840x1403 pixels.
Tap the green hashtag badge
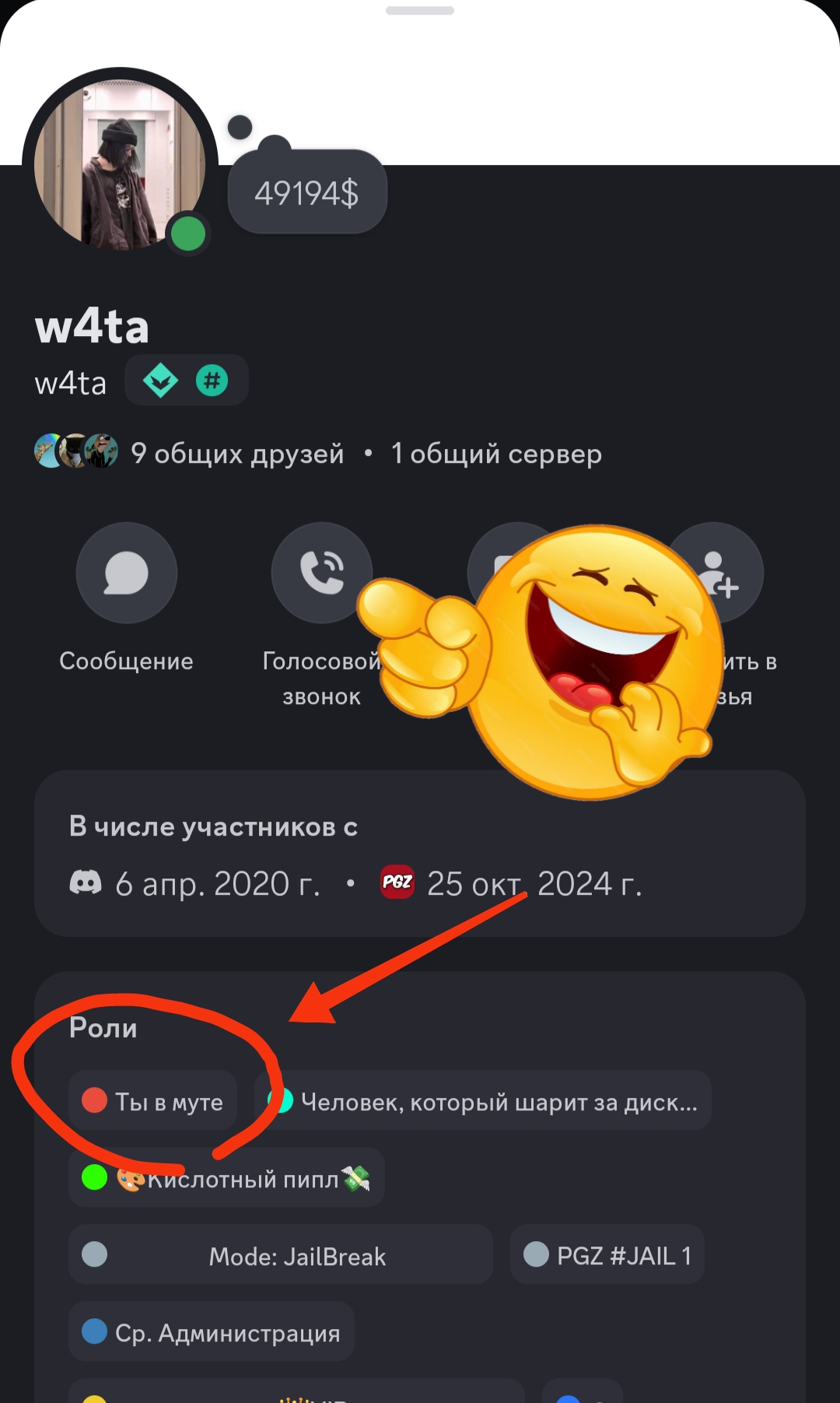click(x=212, y=381)
